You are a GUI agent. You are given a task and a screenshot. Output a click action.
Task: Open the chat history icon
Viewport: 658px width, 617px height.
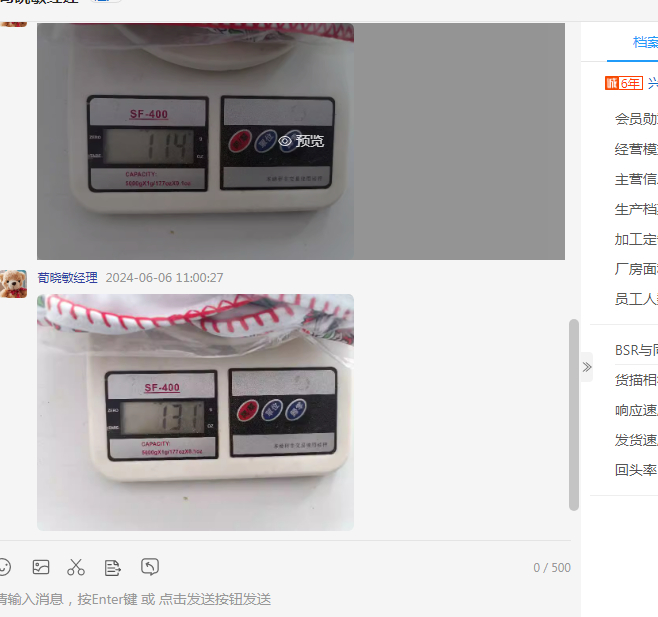pos(150,567)
